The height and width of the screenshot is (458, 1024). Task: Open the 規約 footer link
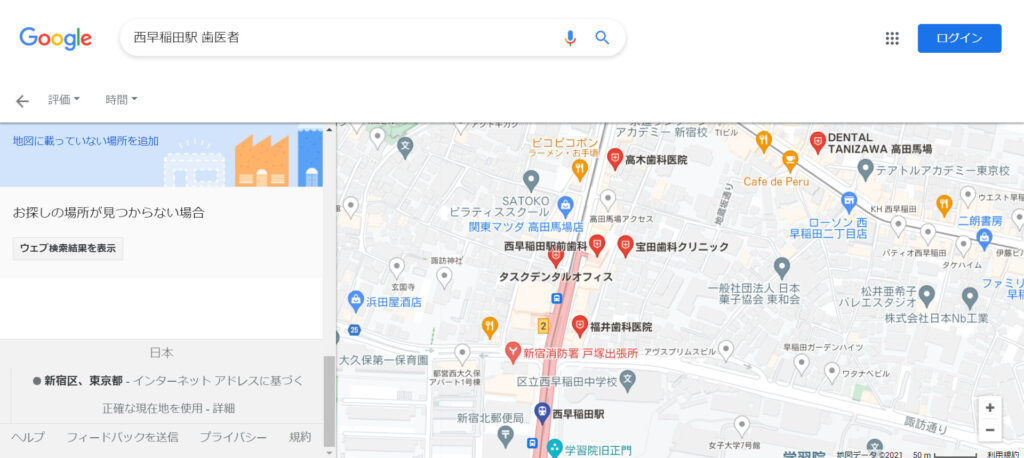click(300, 437)
